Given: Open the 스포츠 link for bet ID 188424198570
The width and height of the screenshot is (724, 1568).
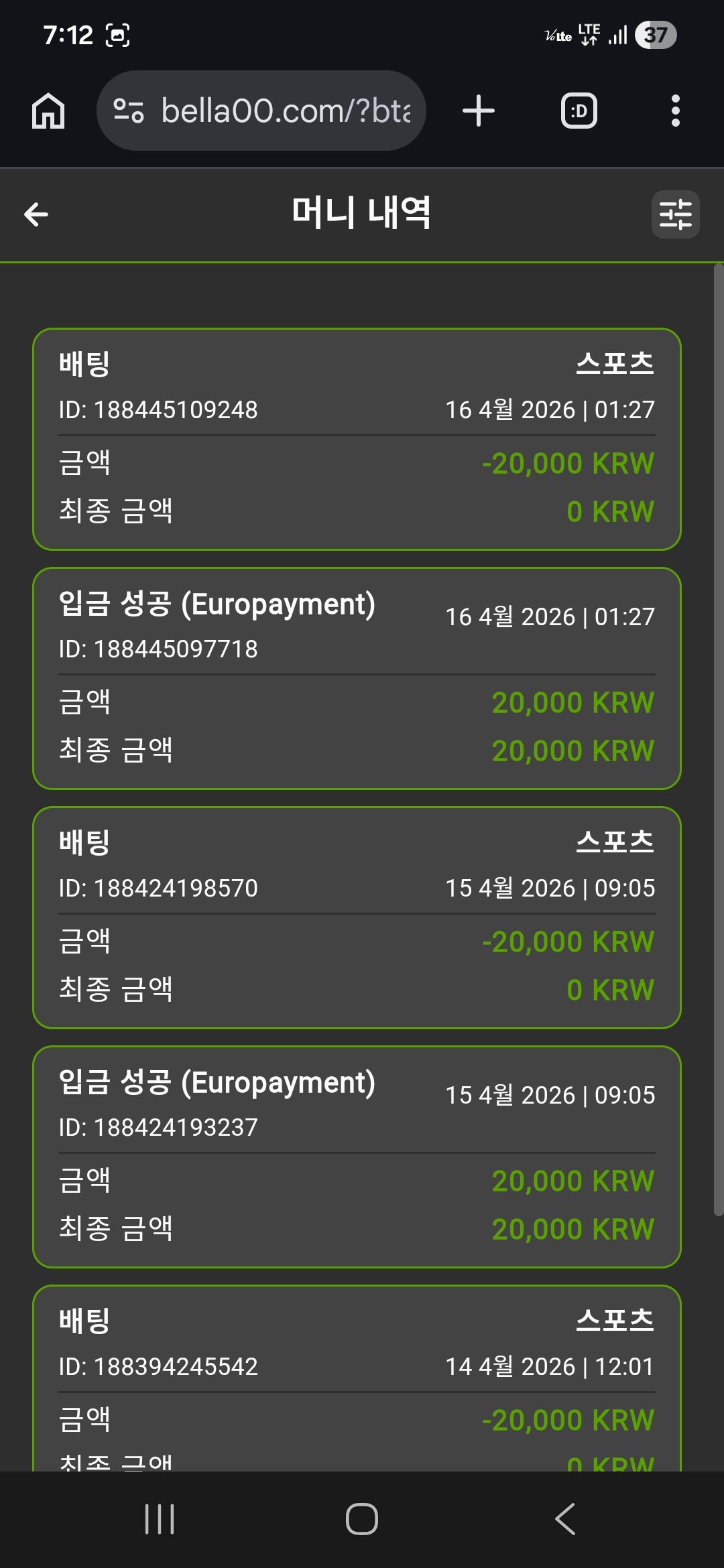Looking at the screenshot, I should (615, 842).
